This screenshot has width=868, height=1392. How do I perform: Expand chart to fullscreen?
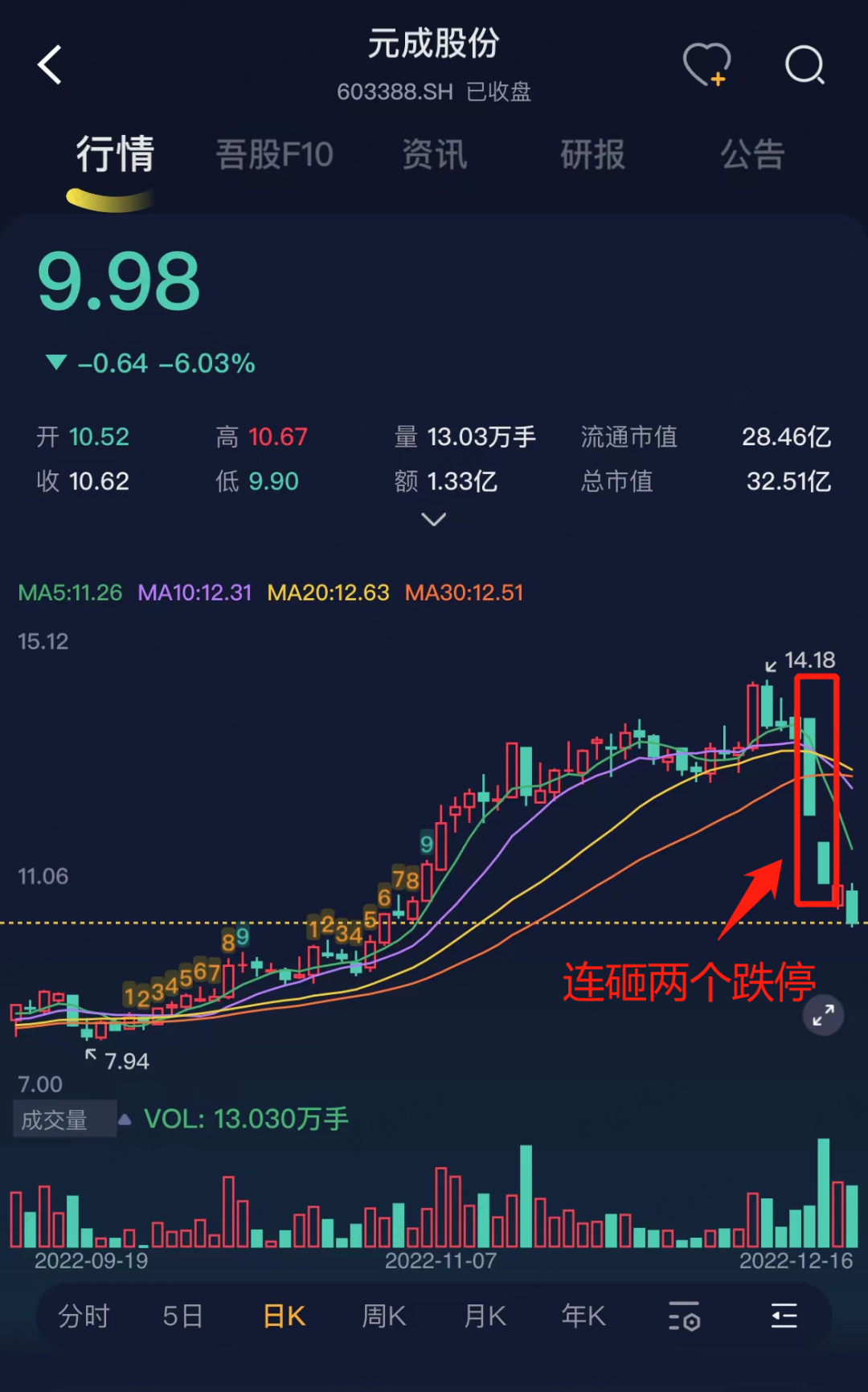(823, 1015)
